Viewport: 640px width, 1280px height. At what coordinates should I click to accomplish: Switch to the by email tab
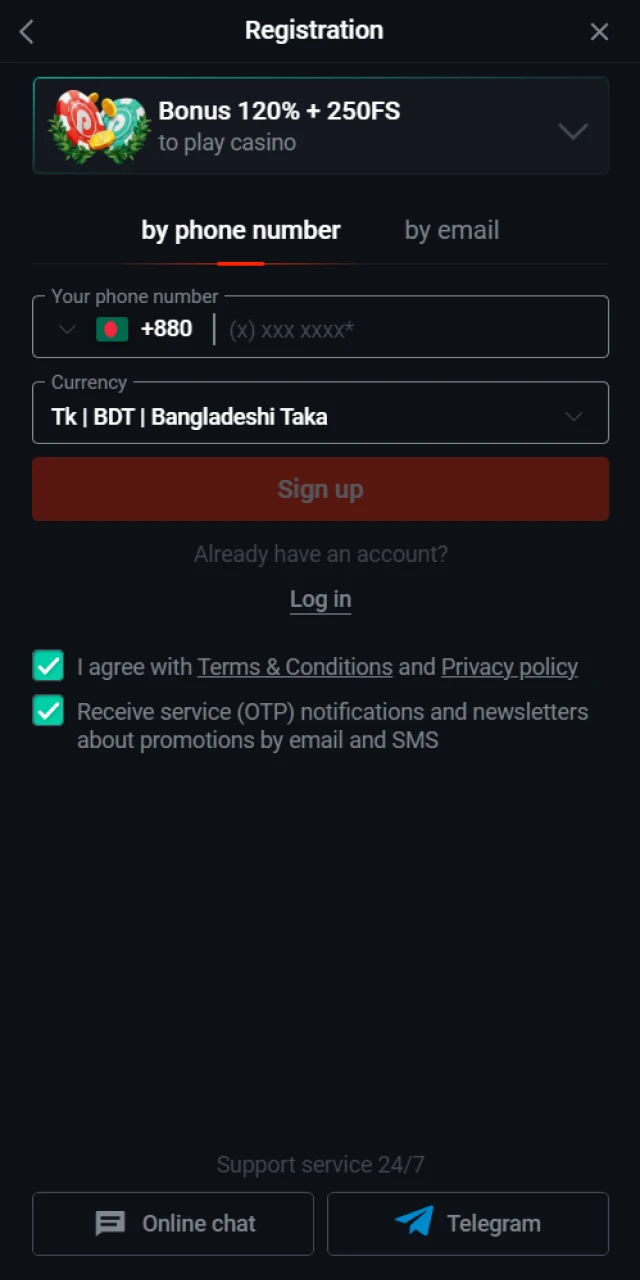tap(451, 231)
